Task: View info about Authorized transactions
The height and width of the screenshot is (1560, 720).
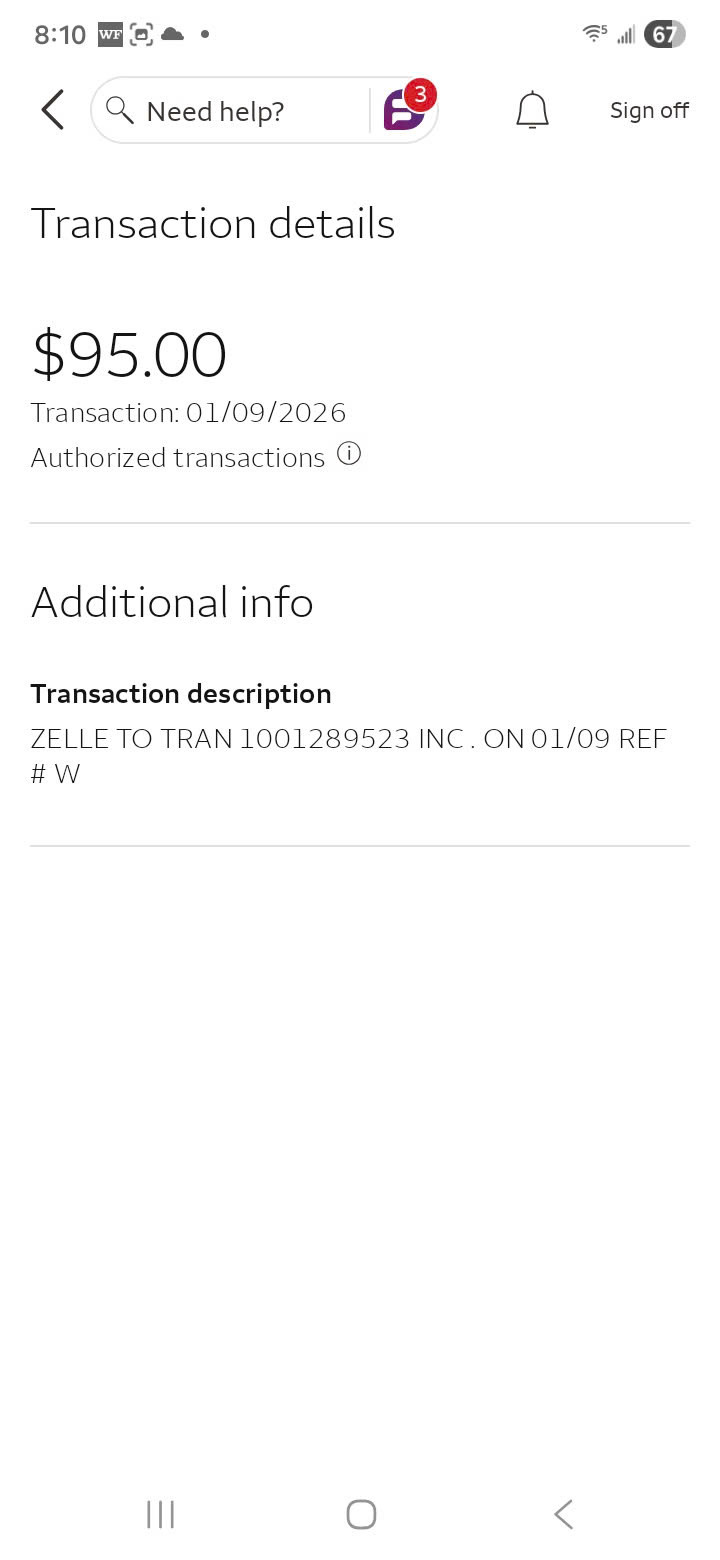Action: [348, 455]
